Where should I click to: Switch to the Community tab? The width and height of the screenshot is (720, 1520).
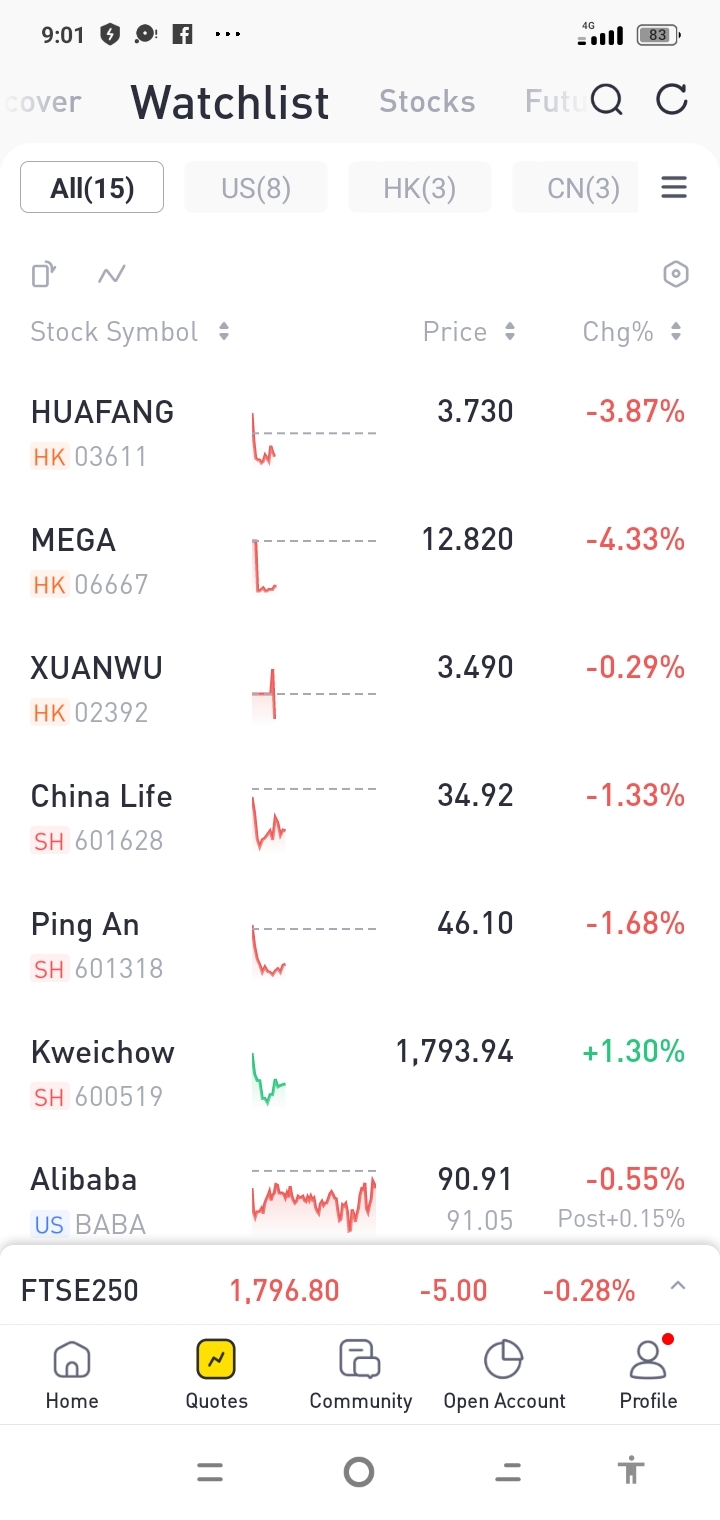coord(360,1375)
